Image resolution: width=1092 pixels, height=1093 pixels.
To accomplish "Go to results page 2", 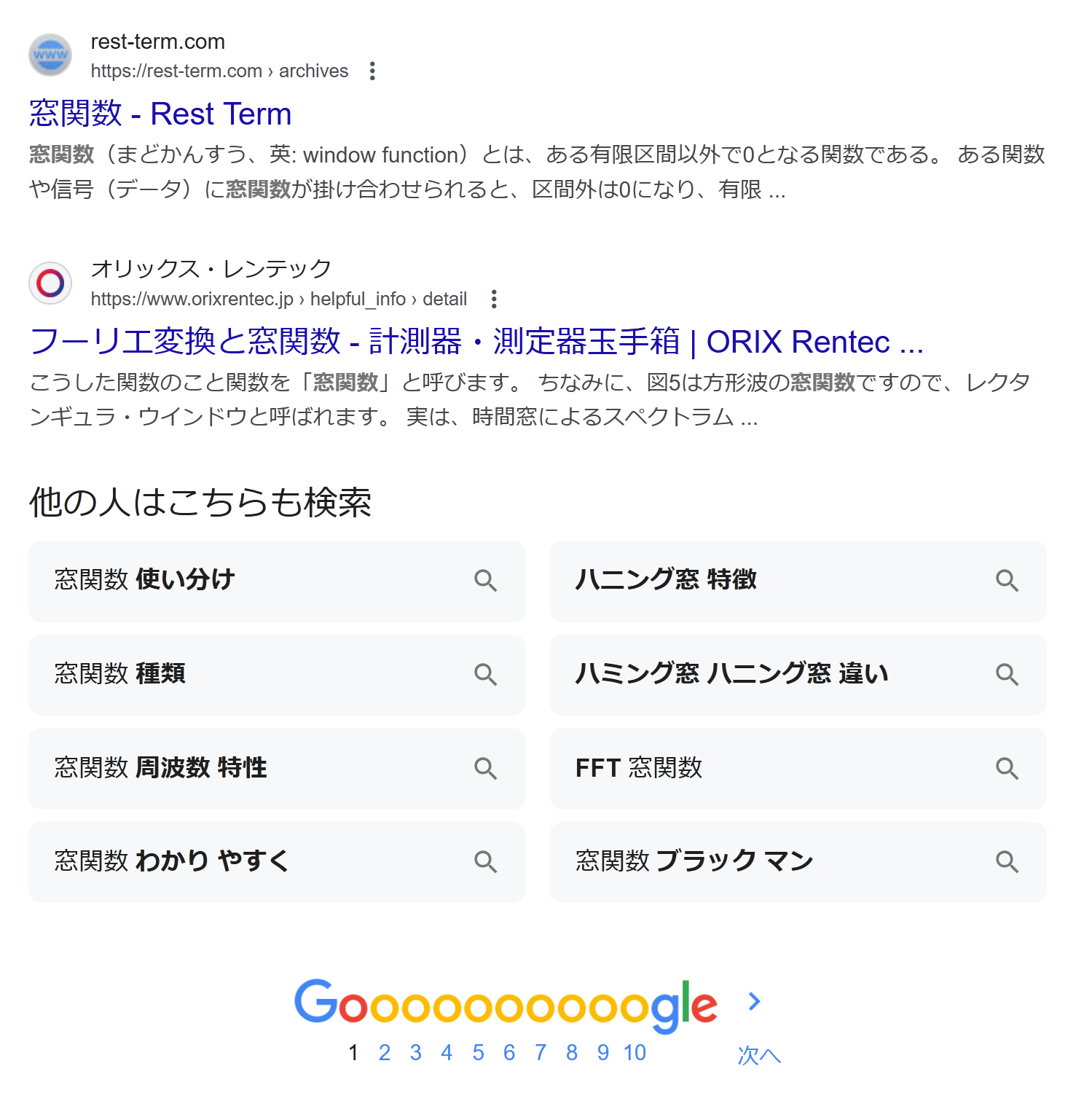I will [385, 1053].
